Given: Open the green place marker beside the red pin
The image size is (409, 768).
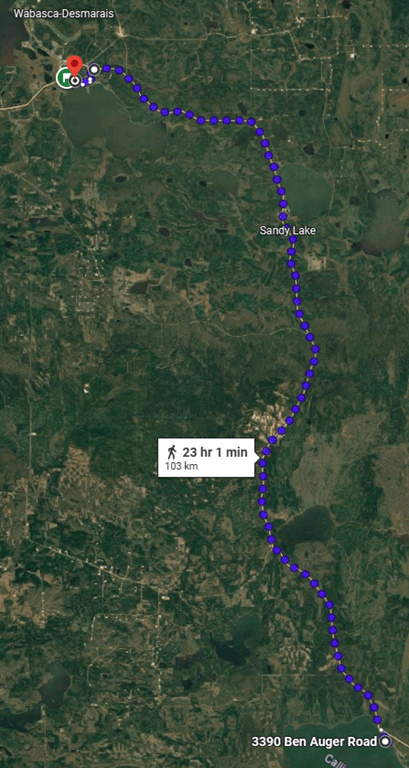Looking at the screenshot, I should point(64,78).
